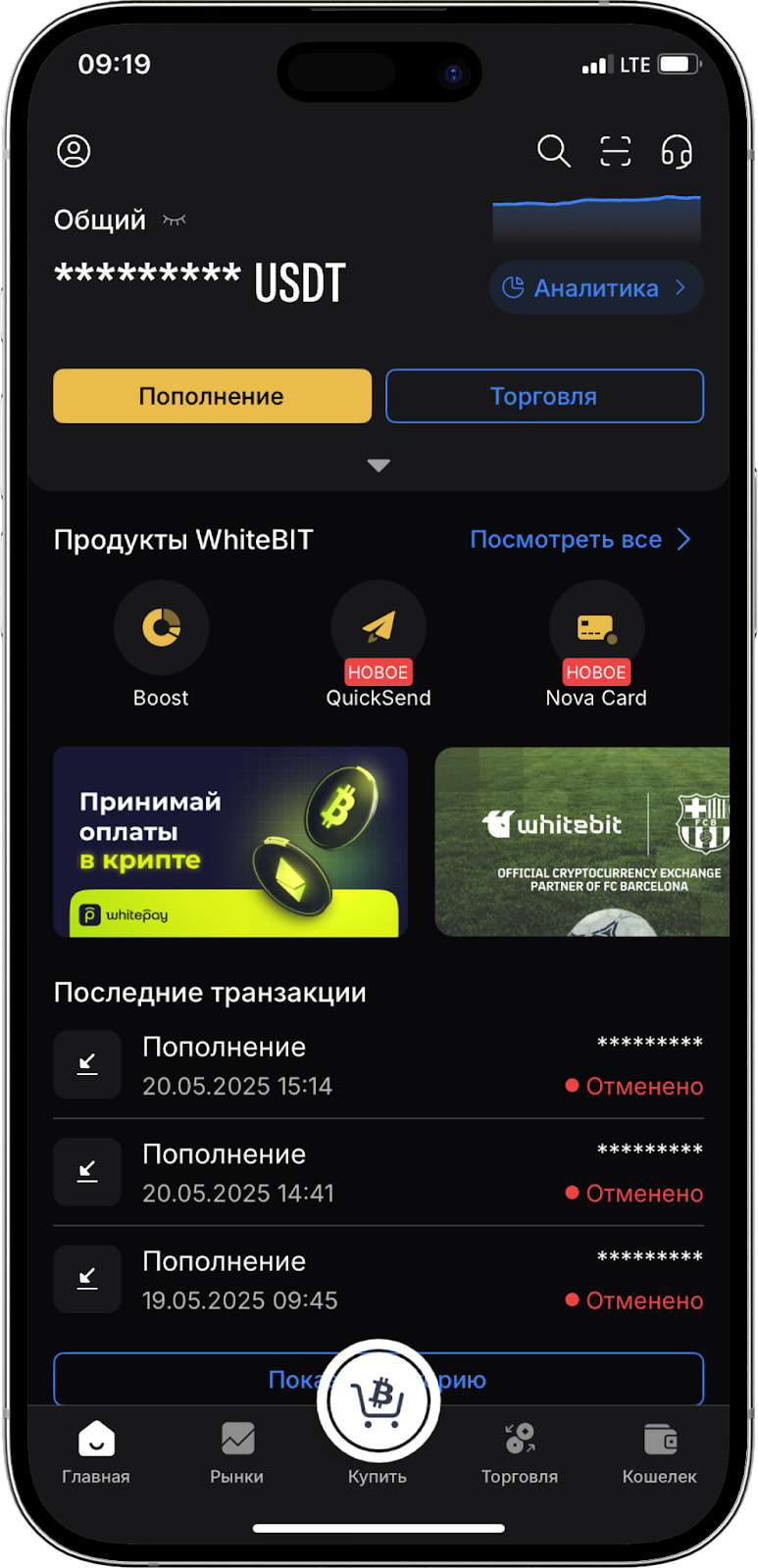
Task: Open the deposit from 19.05.2025 09:45
Action: [379, 1280]
